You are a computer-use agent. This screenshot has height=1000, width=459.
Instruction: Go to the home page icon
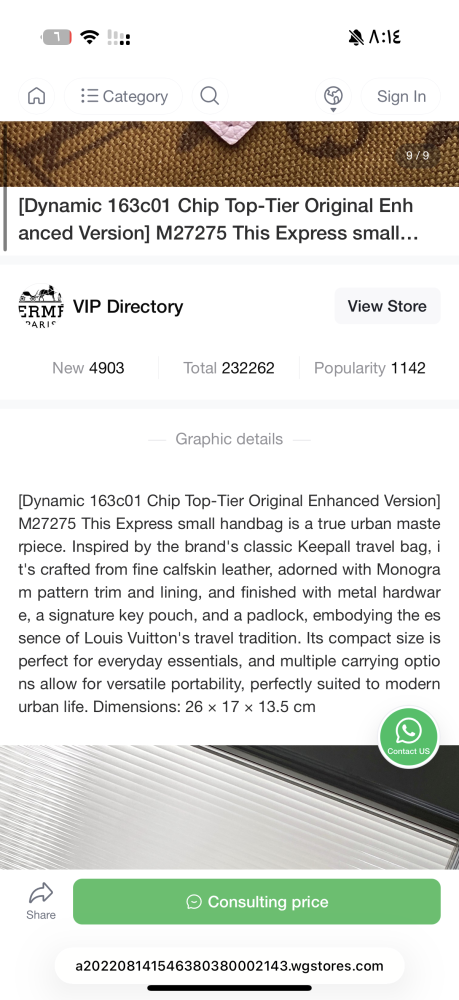(36, 96)
